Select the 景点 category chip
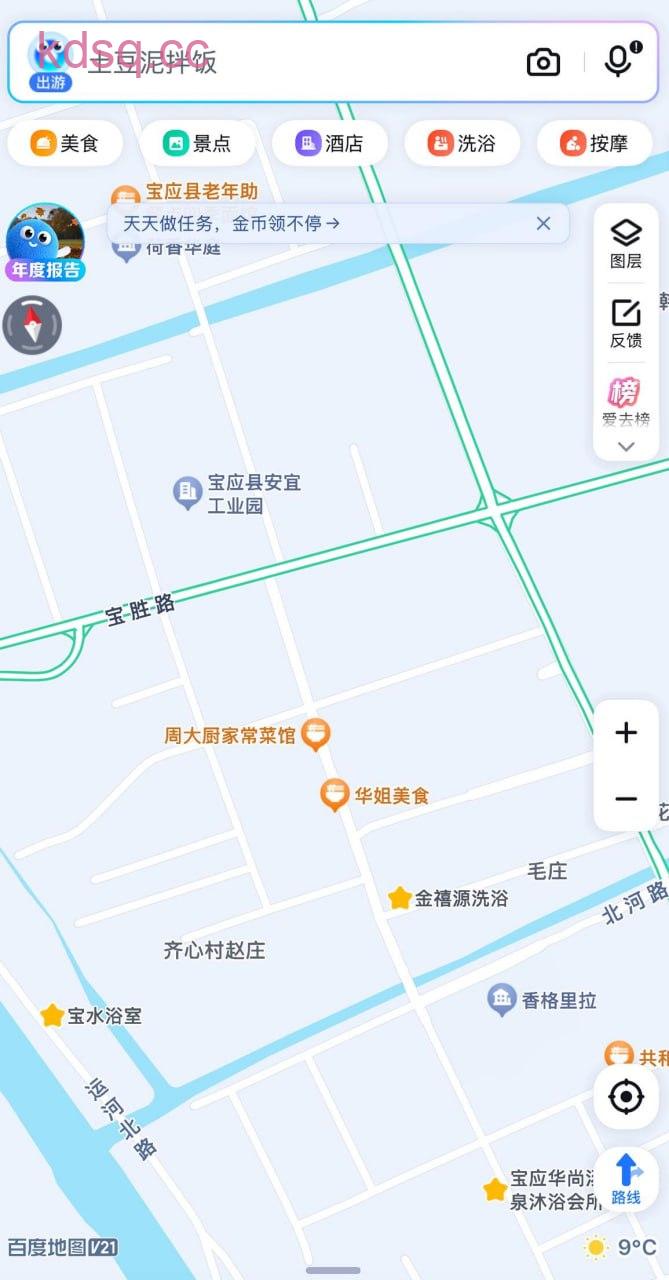669x1280 pixels. click(x=197, y=143)
